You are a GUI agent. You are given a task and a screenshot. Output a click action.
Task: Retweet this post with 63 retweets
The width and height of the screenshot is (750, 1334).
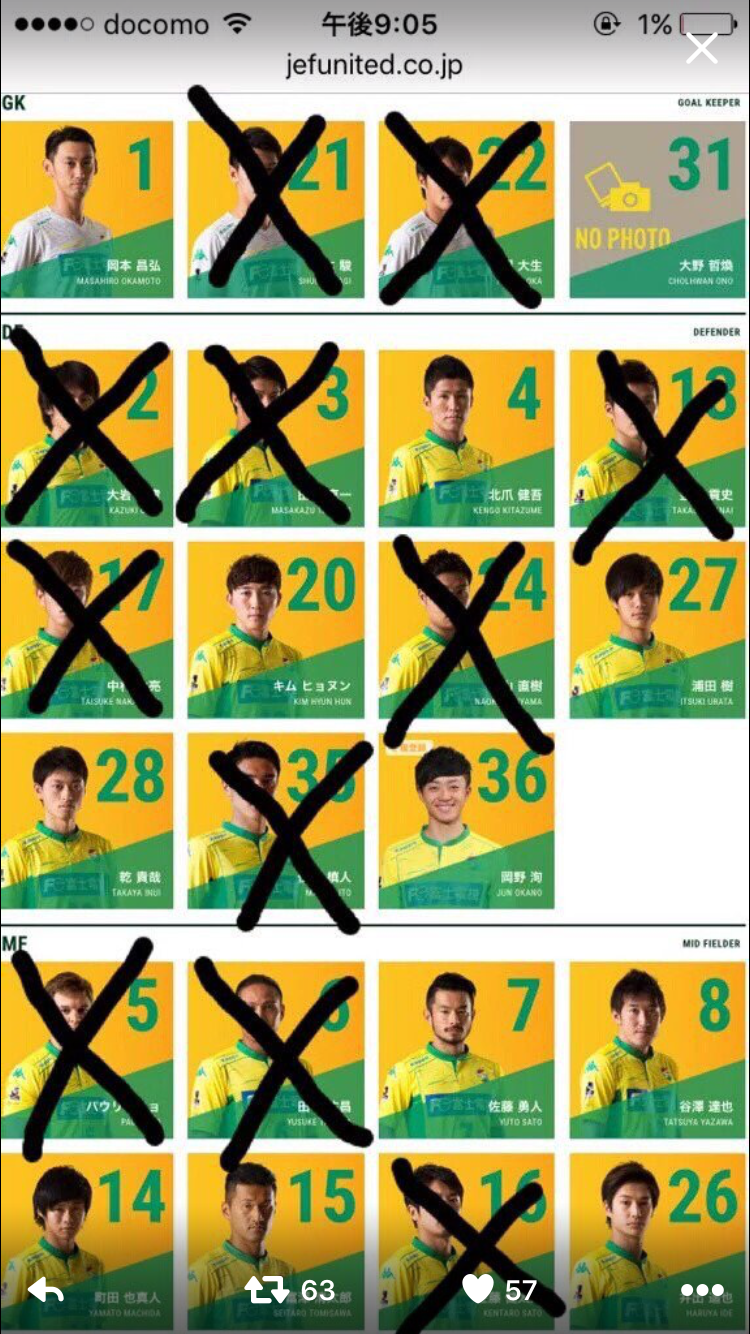[268, 1290]
